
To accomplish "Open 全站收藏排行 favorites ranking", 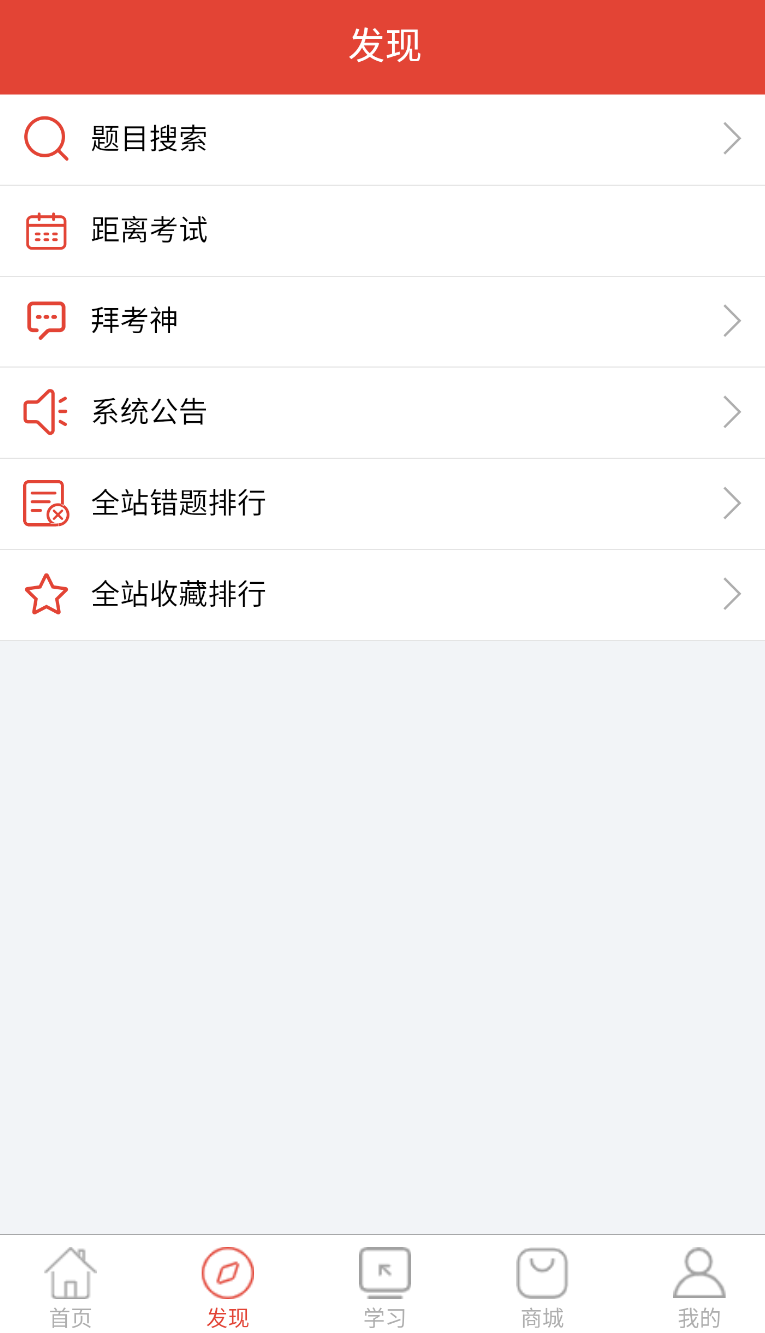I will click(382, 595).
